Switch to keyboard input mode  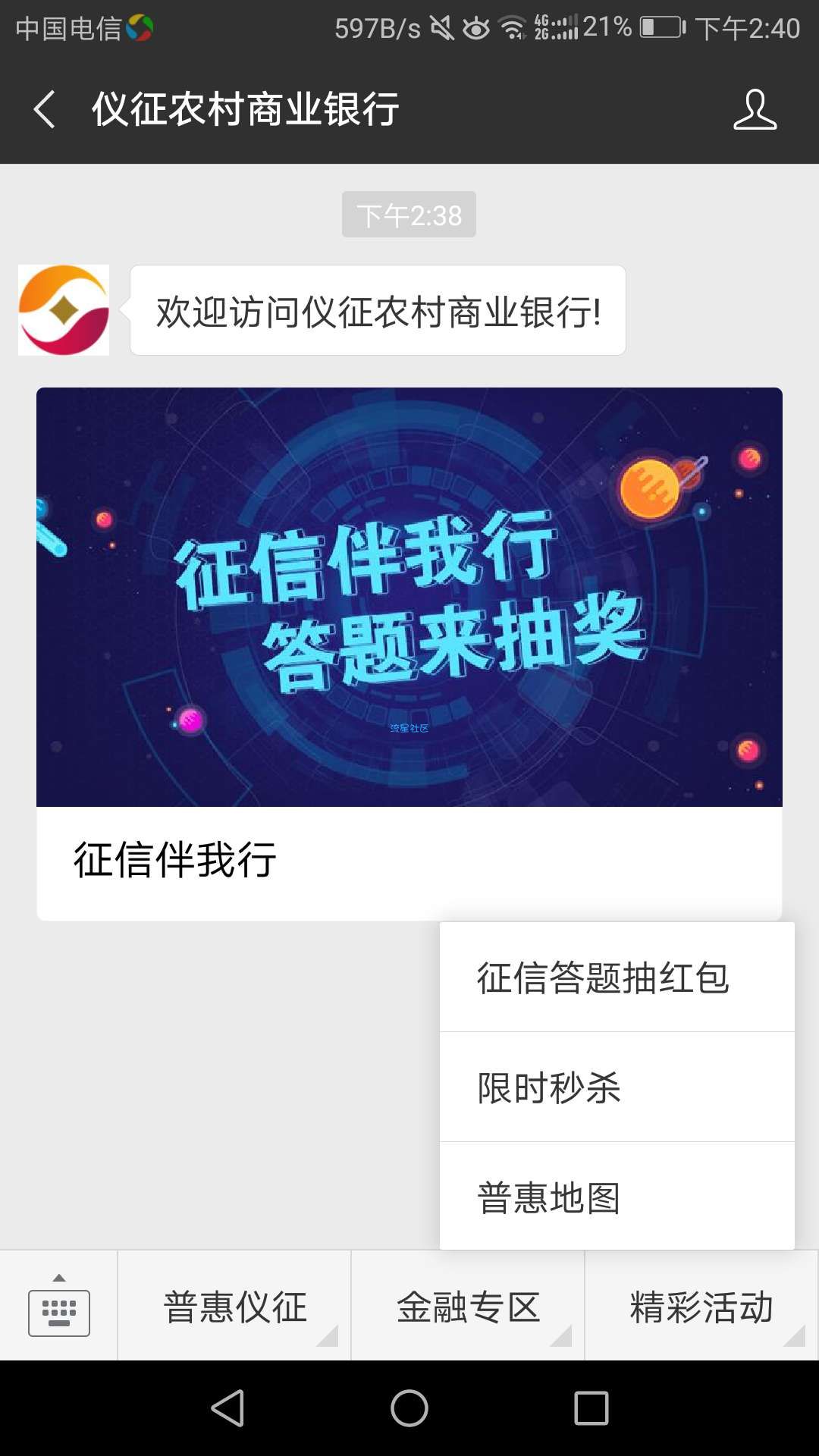(x=59, y=1306)
